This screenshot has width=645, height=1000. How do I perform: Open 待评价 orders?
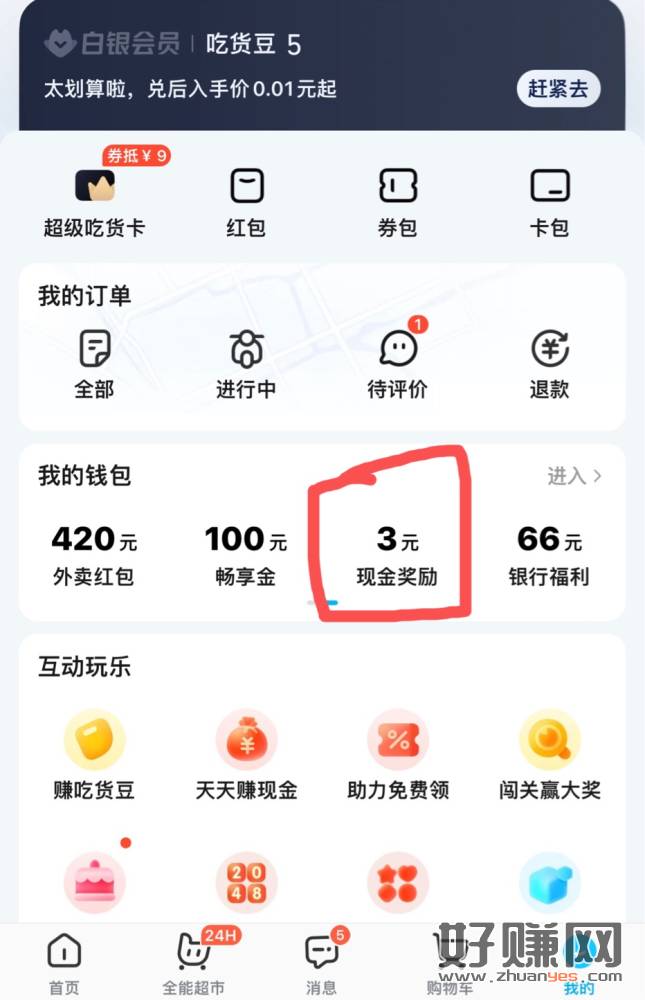click(x=397, y=364)
